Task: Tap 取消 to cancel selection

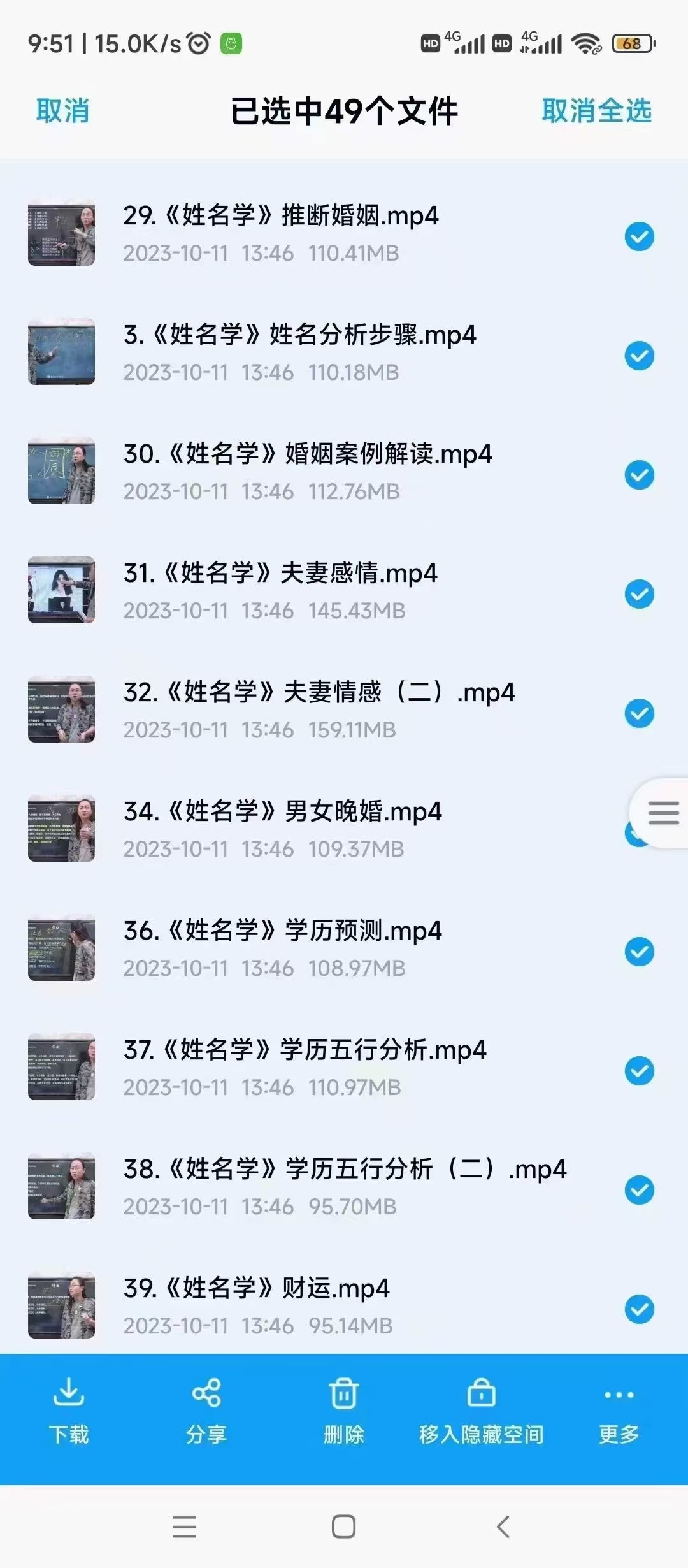Action: click(x=62, y=111)
